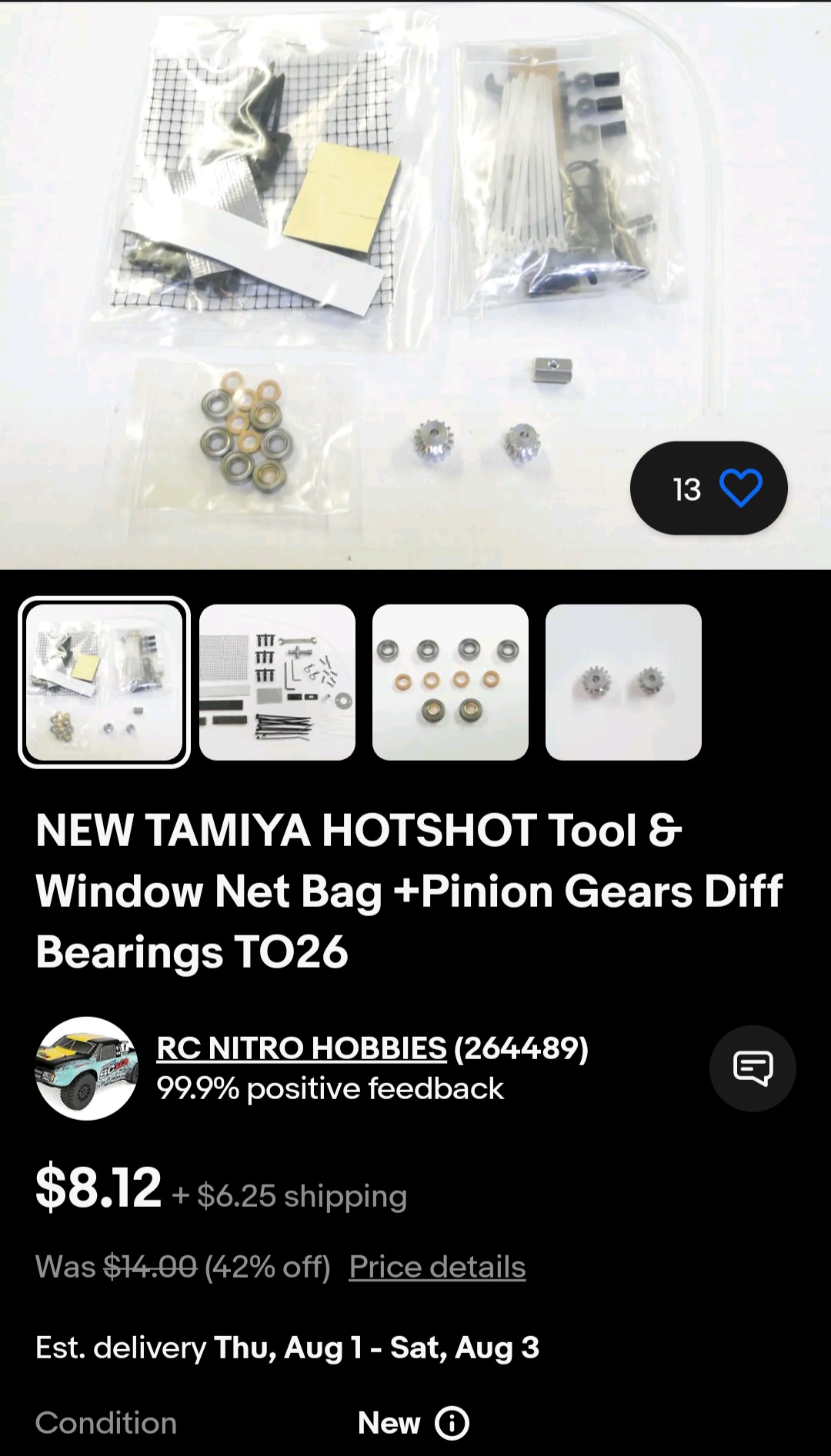Screen dimensions: 831x1456
Task: Open the main product photo
Action: (415, 285)
